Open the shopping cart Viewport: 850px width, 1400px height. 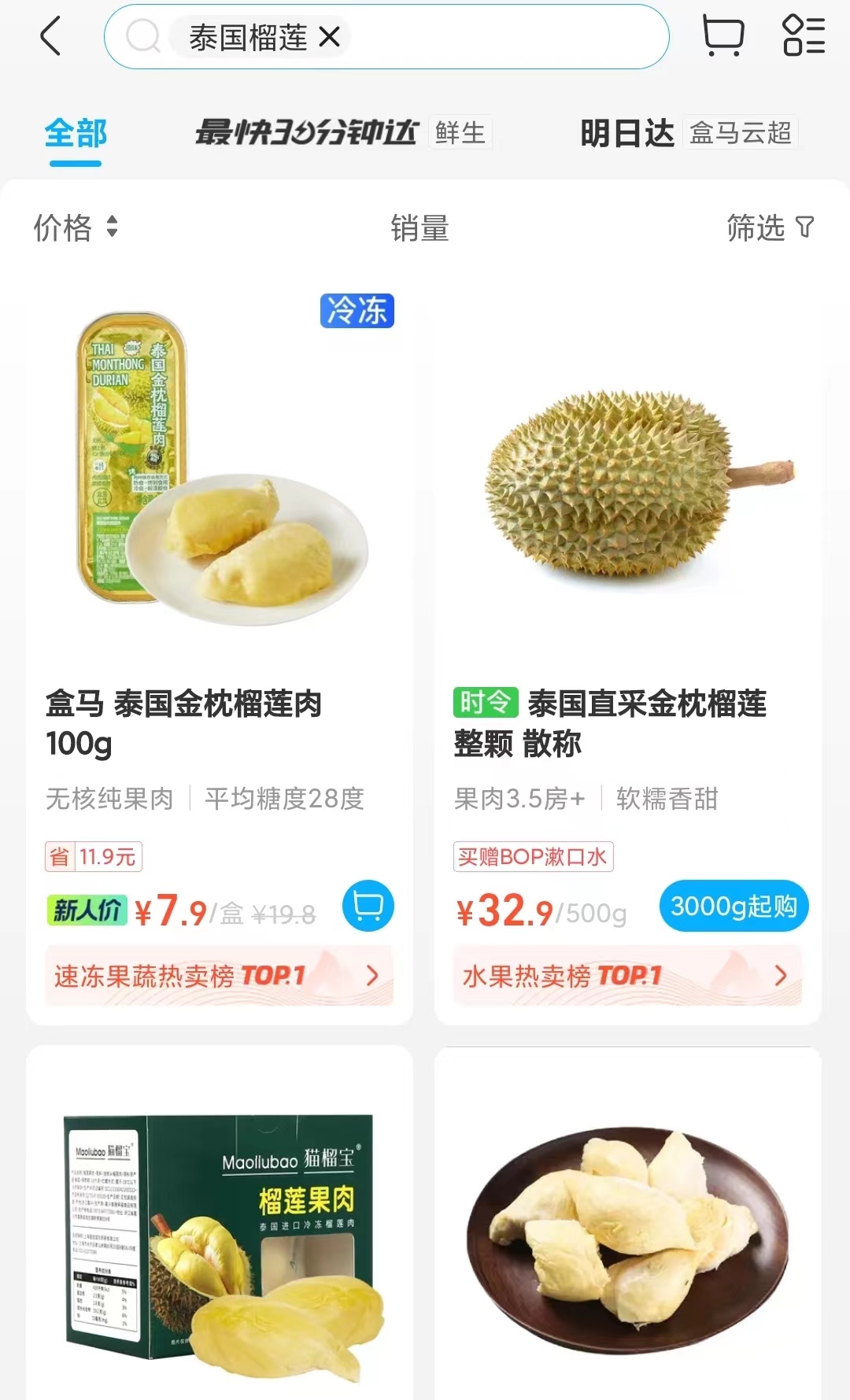tap(722, 36)
